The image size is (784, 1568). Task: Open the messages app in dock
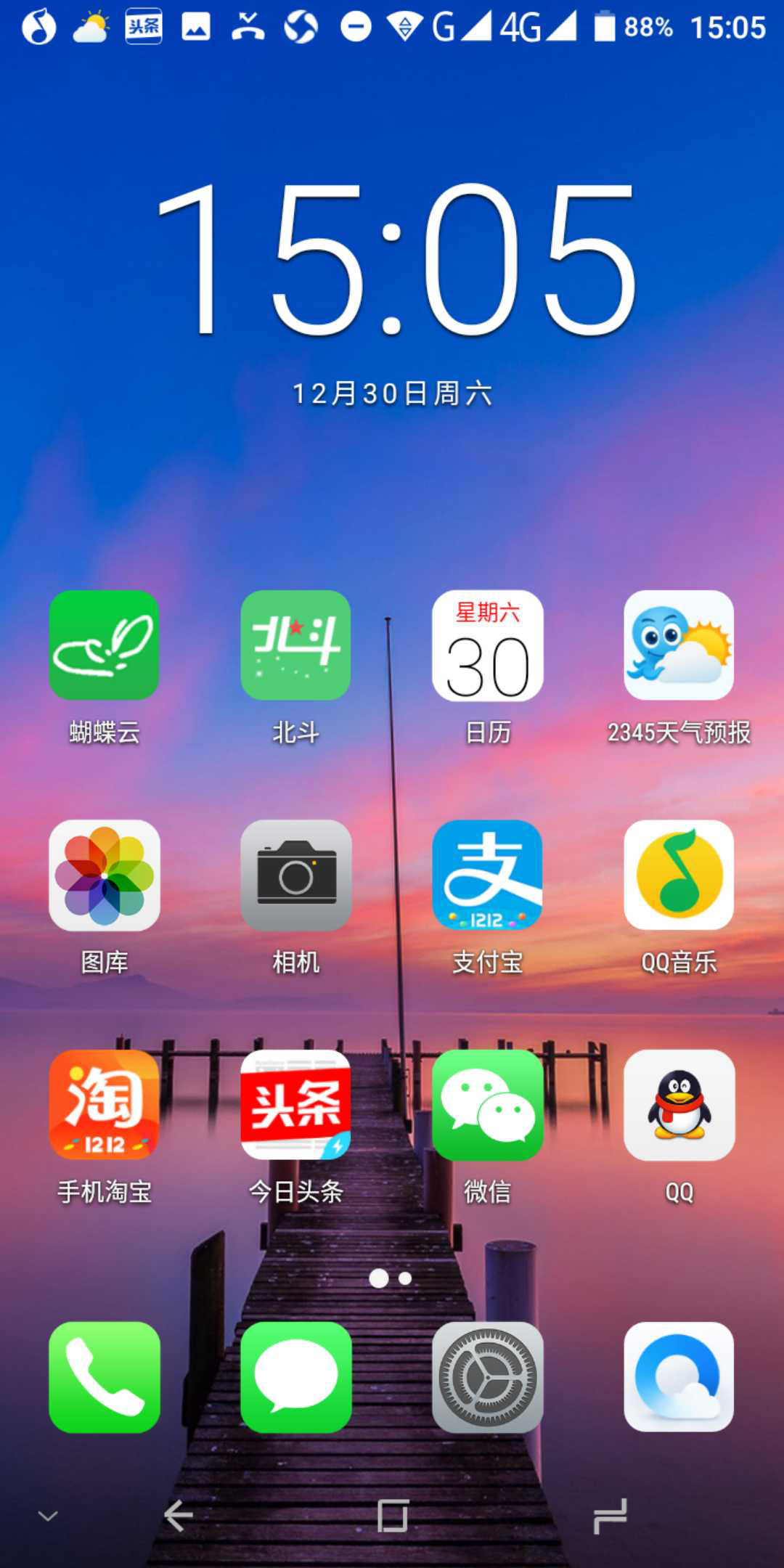coord(295,1377)
